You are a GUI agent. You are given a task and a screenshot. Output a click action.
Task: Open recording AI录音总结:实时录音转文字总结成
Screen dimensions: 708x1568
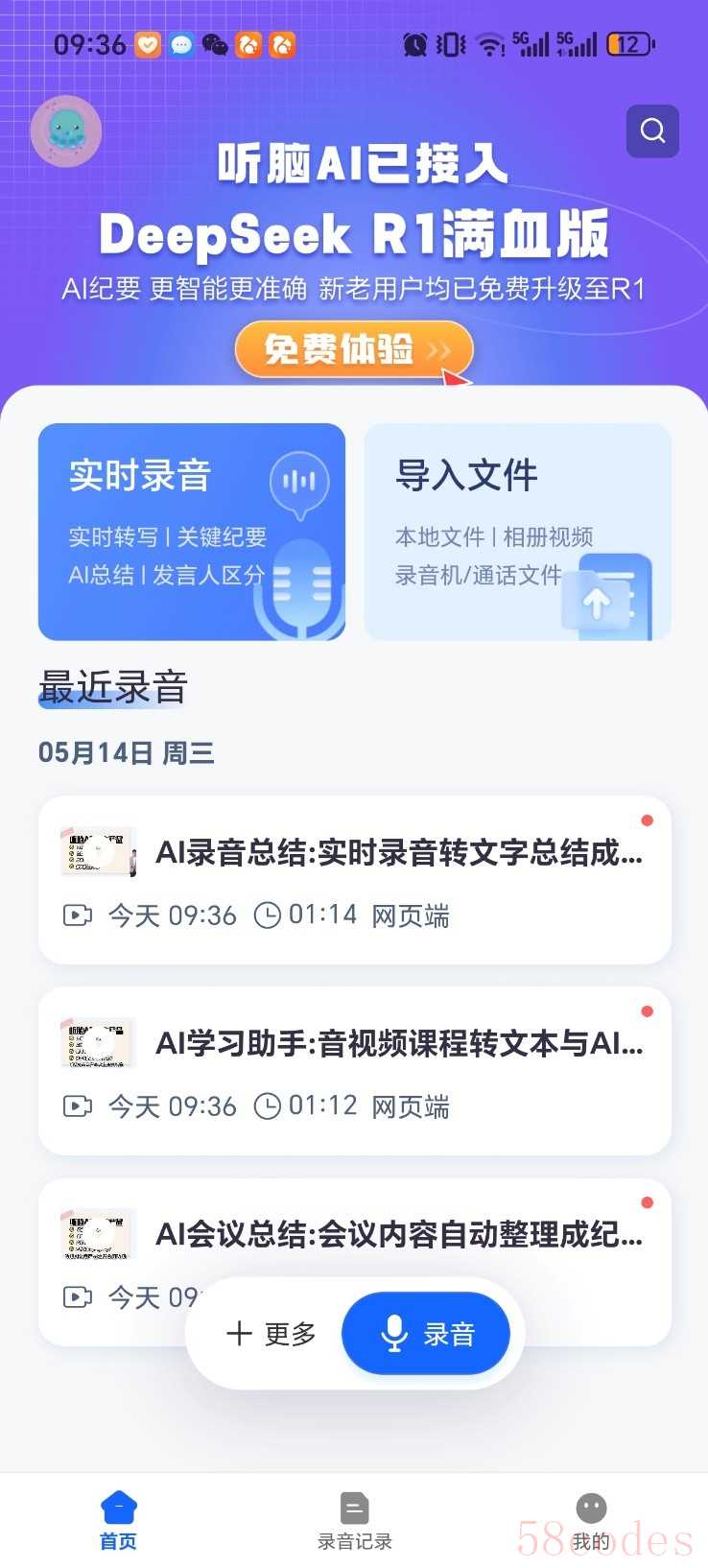pos(354,879)
